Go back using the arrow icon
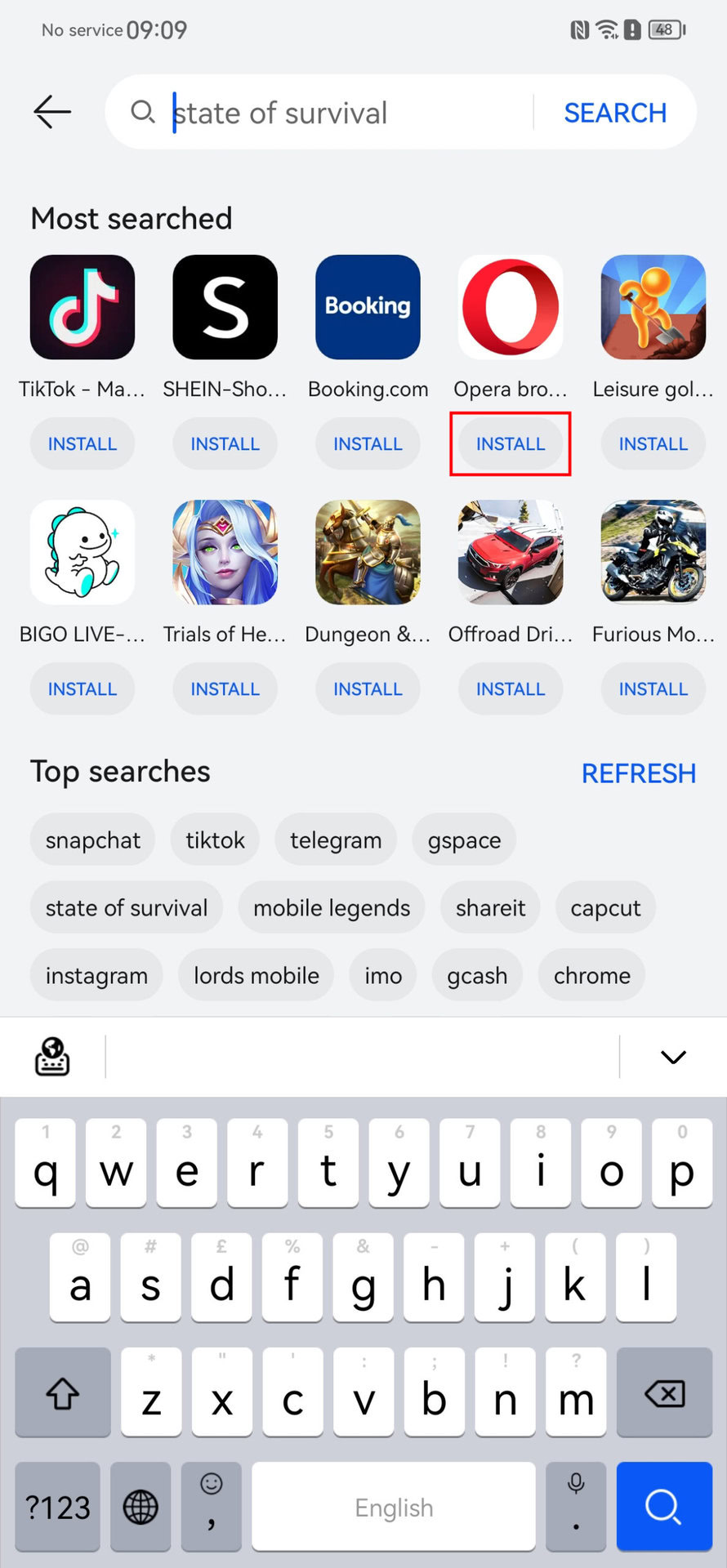 [x=52, y=112]
